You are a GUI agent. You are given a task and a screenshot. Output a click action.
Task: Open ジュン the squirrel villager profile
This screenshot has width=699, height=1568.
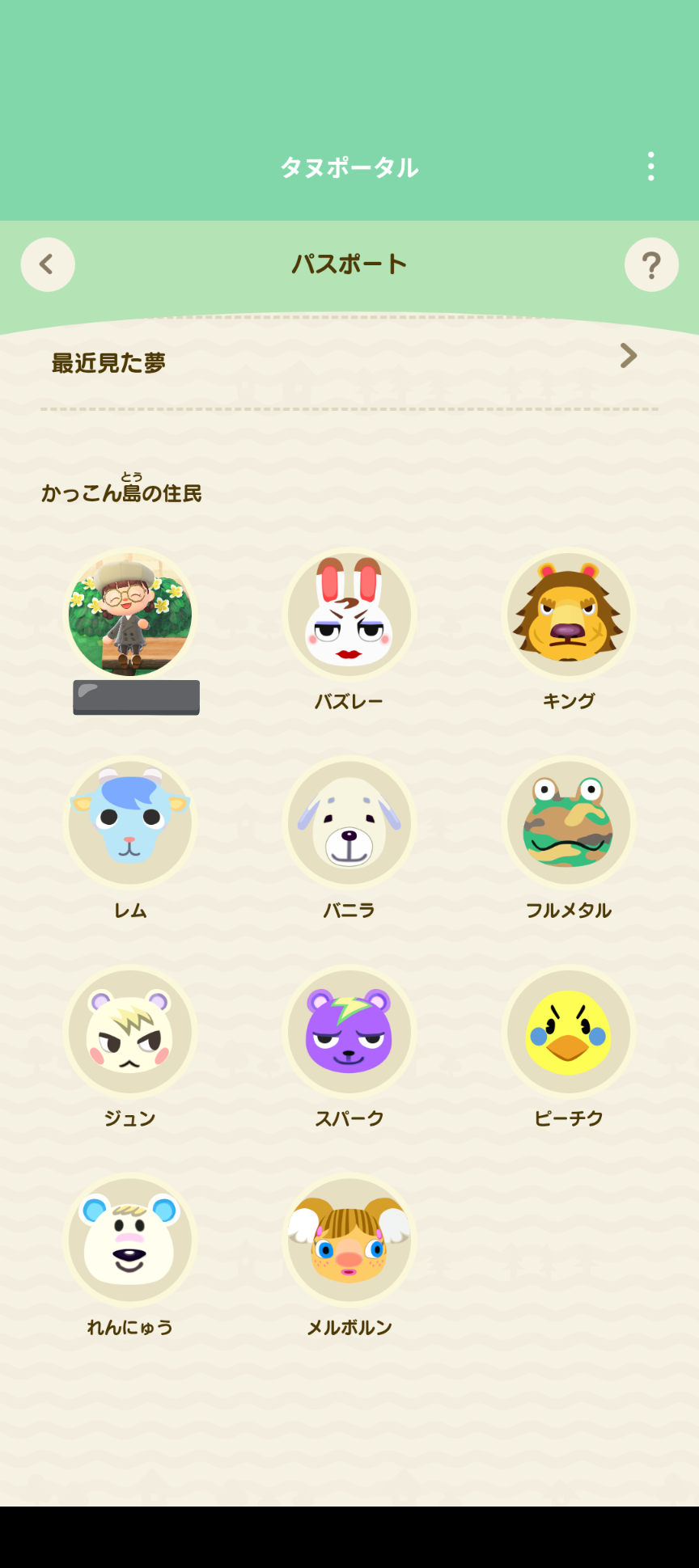[x=130, y=1032]
